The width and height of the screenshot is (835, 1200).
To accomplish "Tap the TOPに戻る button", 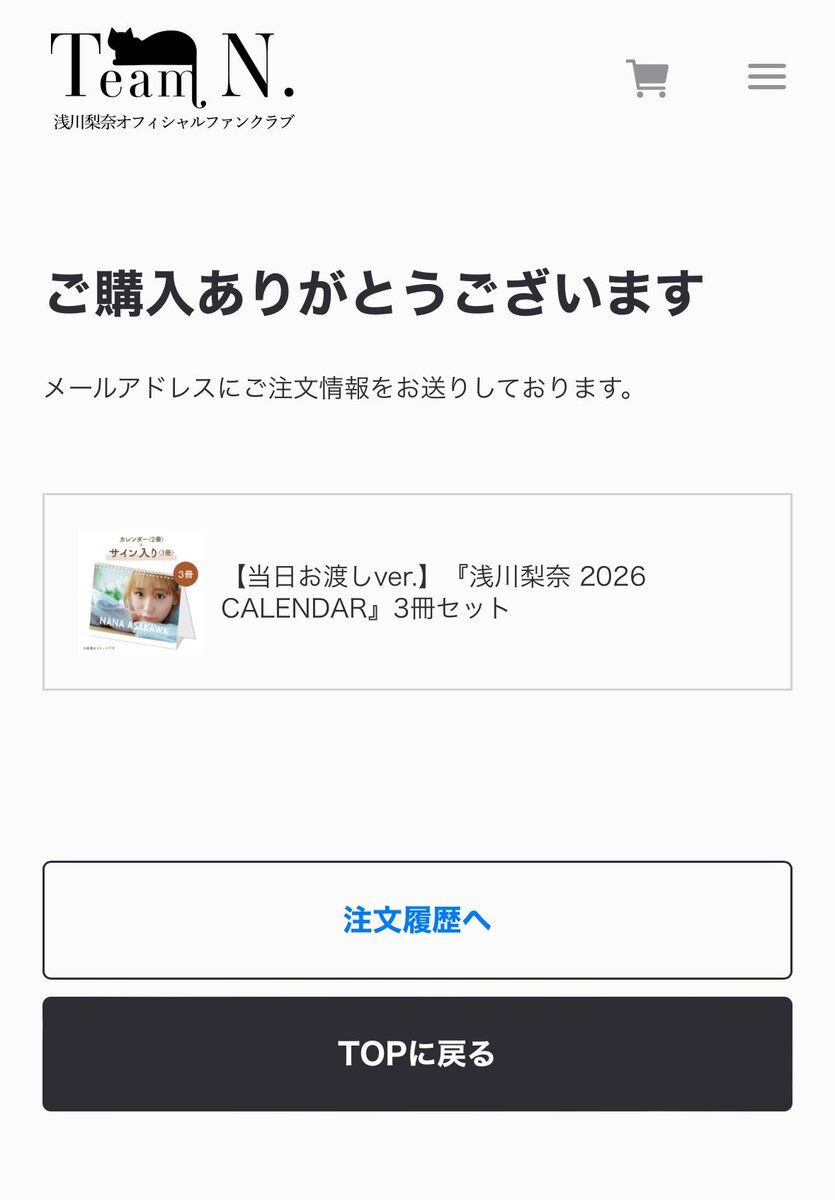I will pyautogui.click(x=417, y=1054).
